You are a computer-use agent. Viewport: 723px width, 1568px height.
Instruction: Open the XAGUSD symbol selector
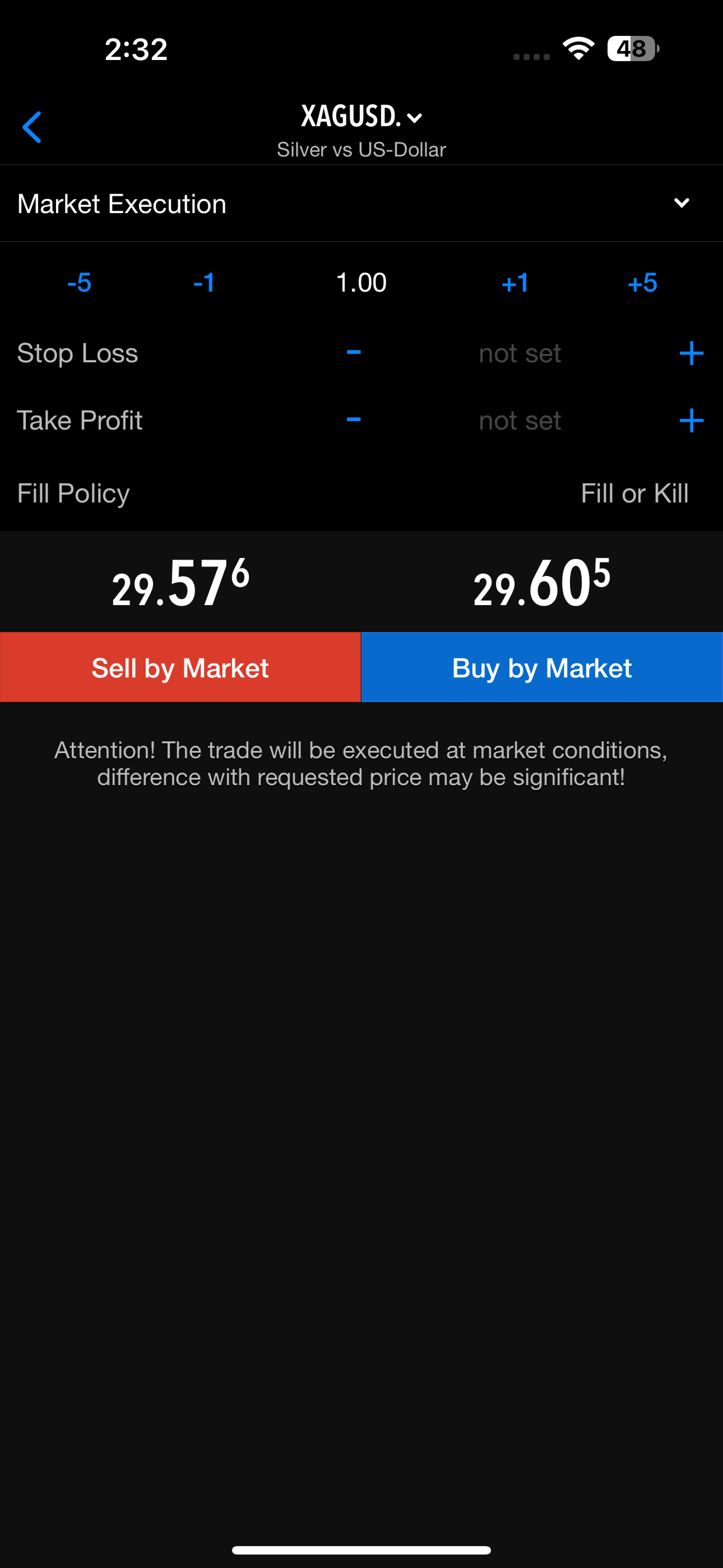[x=361, y=116]
